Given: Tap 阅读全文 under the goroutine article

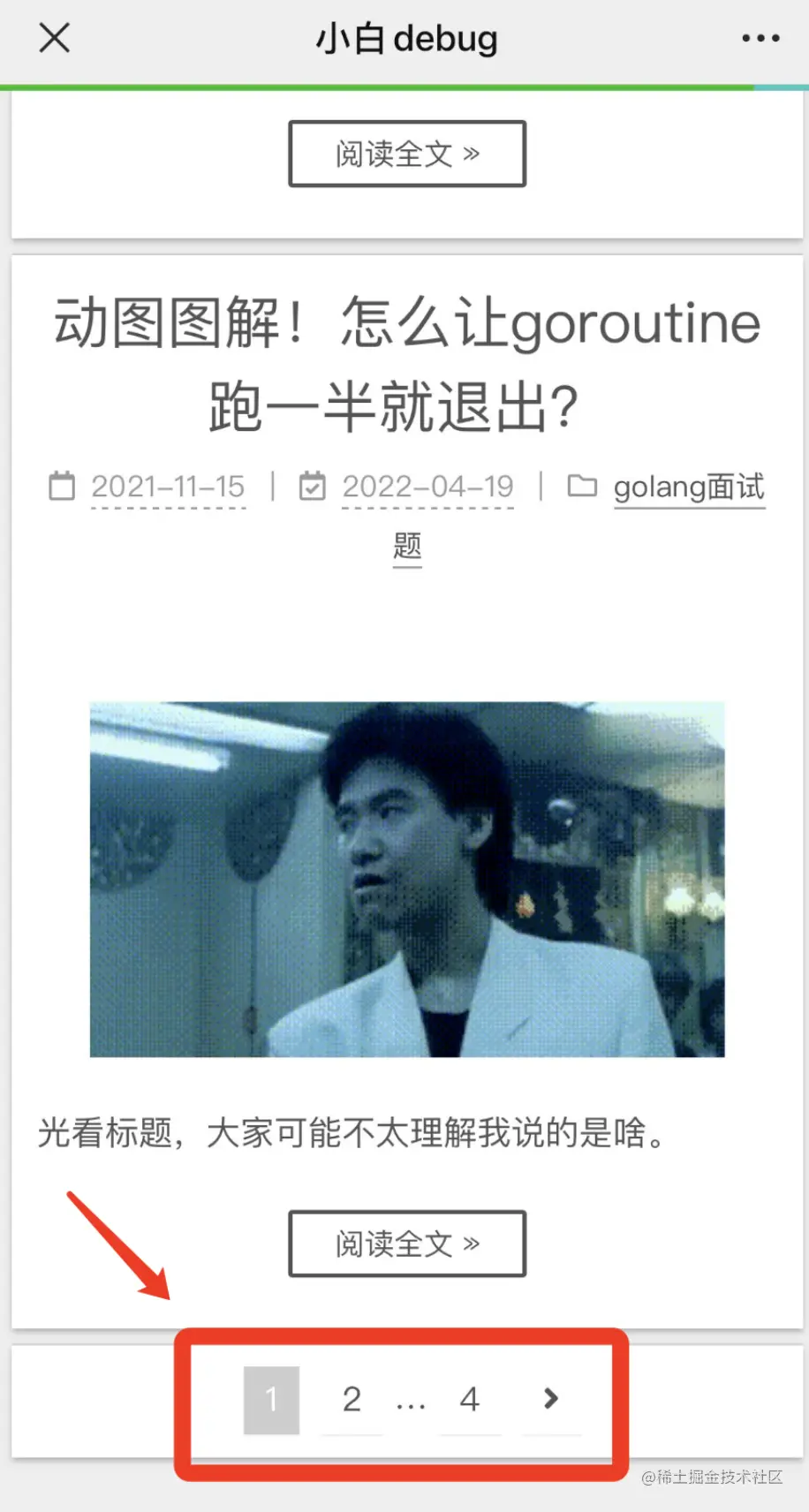Looking at the screenshot, I should click(x=407, y=1244).
